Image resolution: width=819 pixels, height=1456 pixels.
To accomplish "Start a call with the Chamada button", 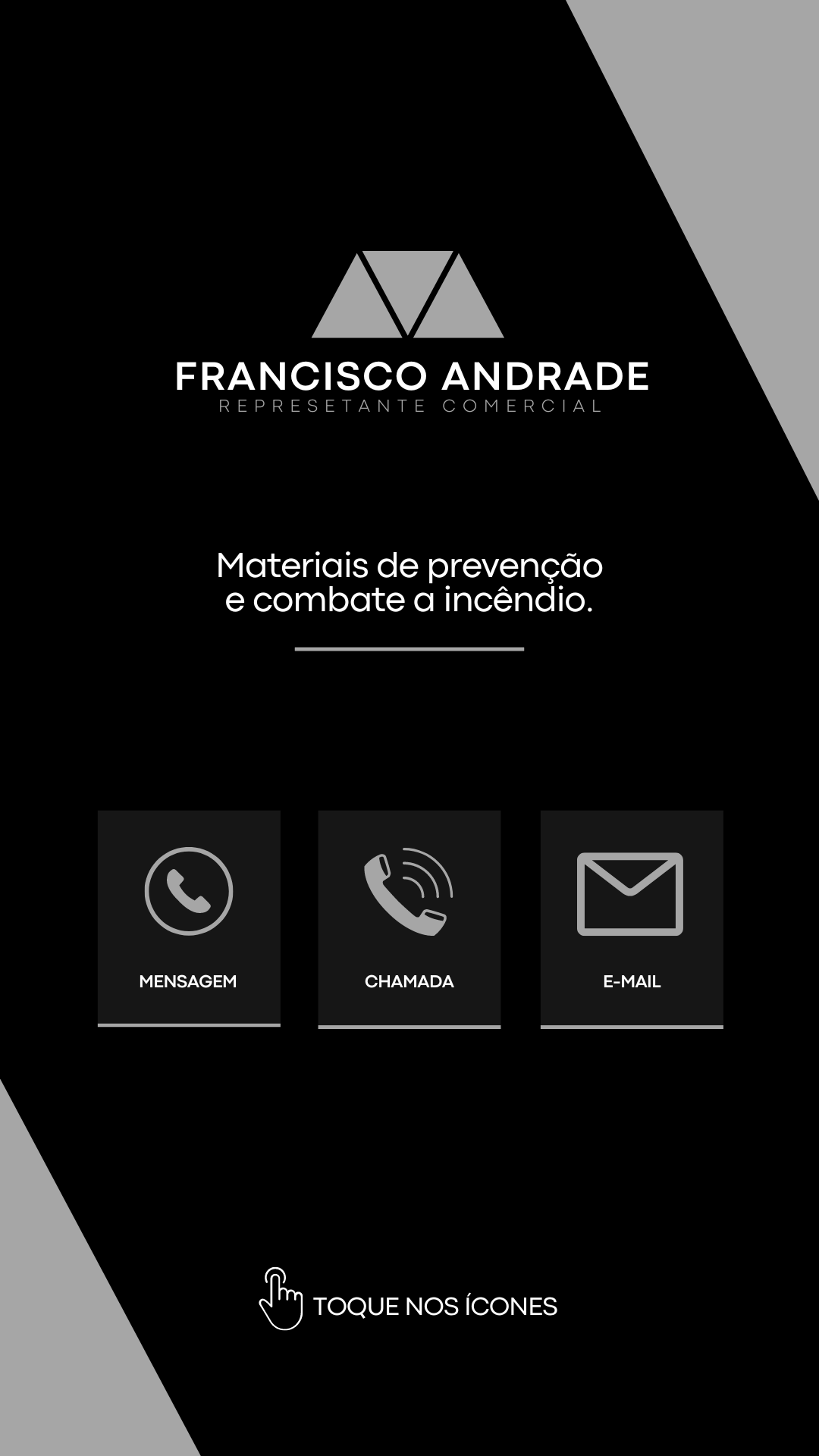I will (409, 918).
